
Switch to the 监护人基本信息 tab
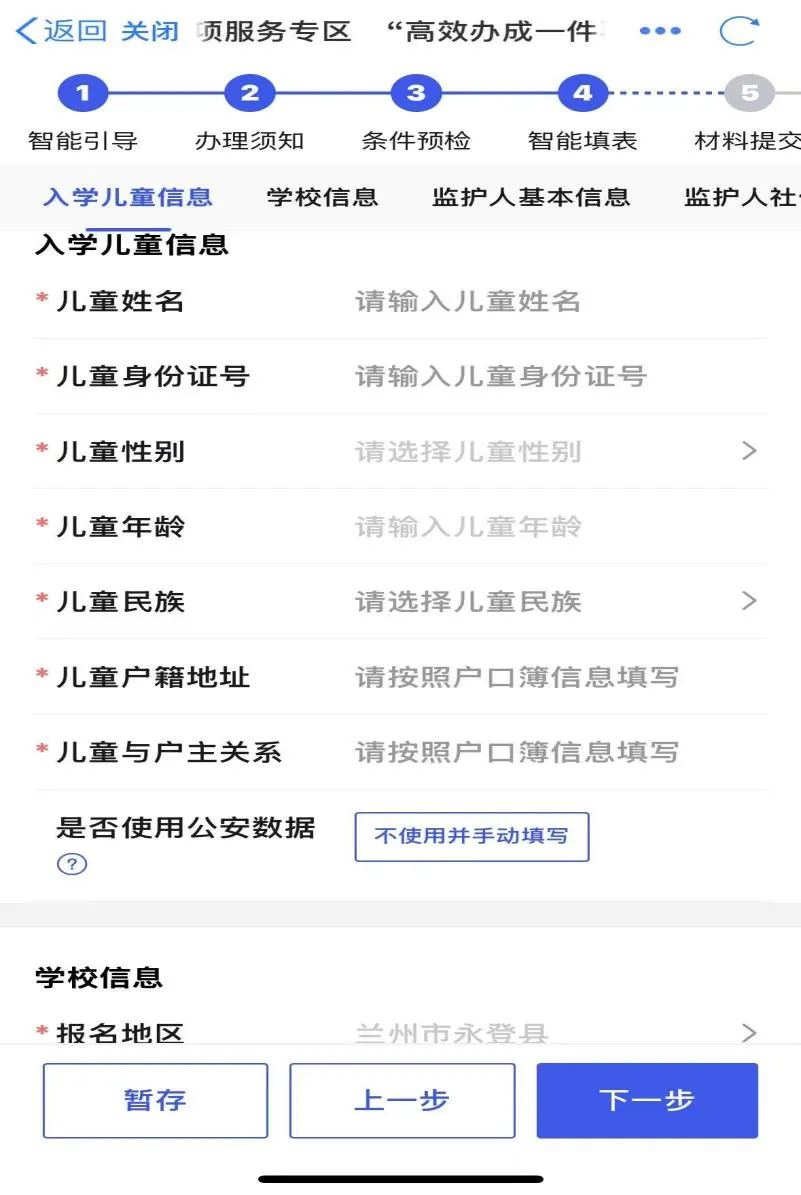point(529,197)
